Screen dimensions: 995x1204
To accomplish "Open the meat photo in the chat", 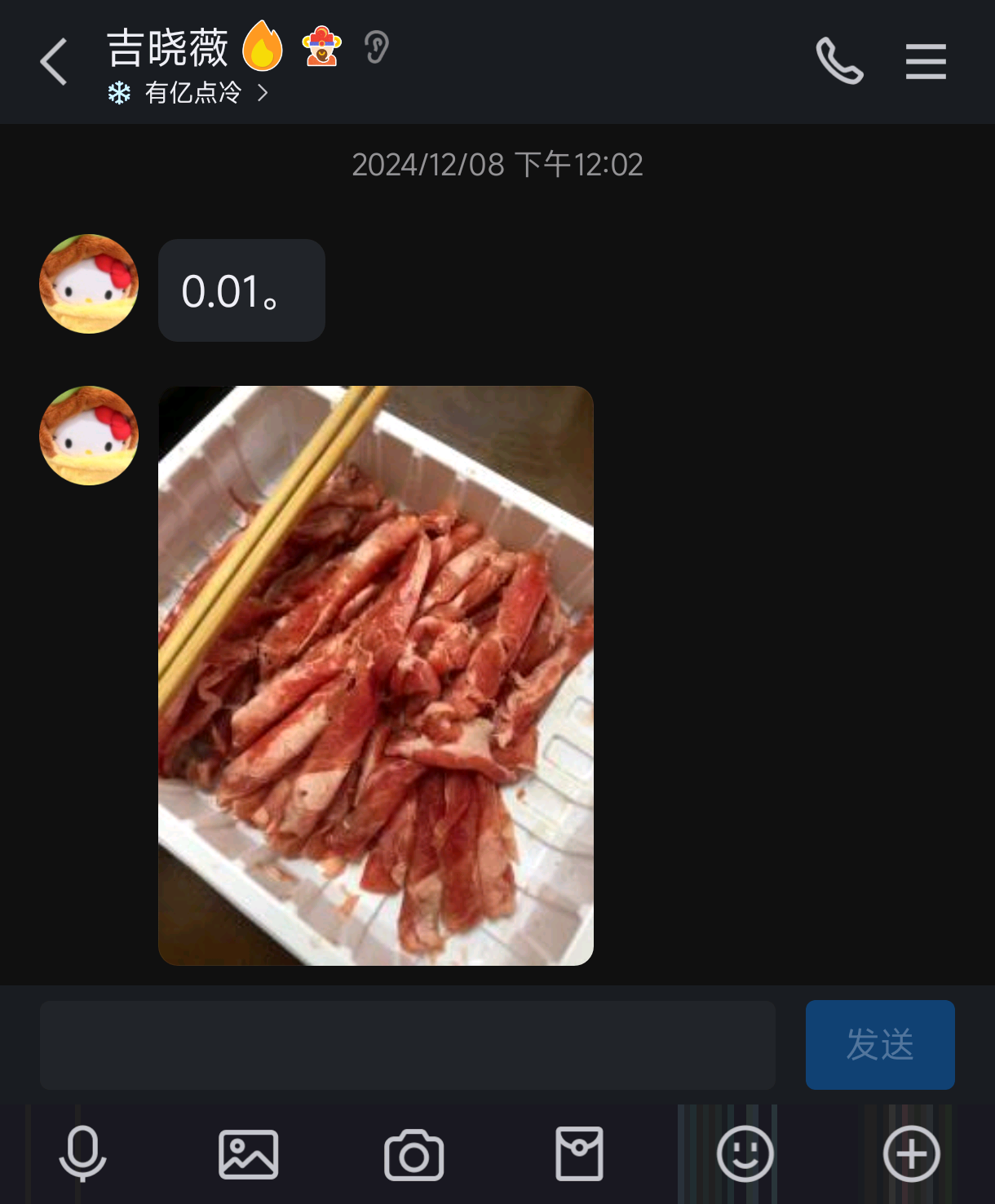I will pyautogui.click(x=376, y=675).
